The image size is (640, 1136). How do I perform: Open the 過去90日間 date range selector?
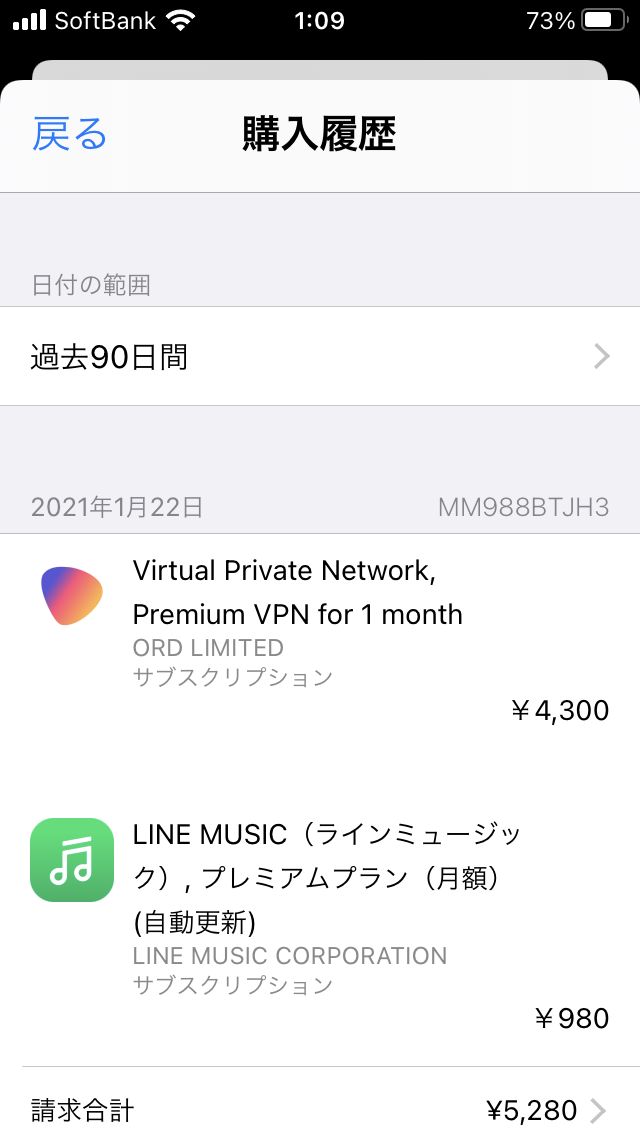click(320, 356)
